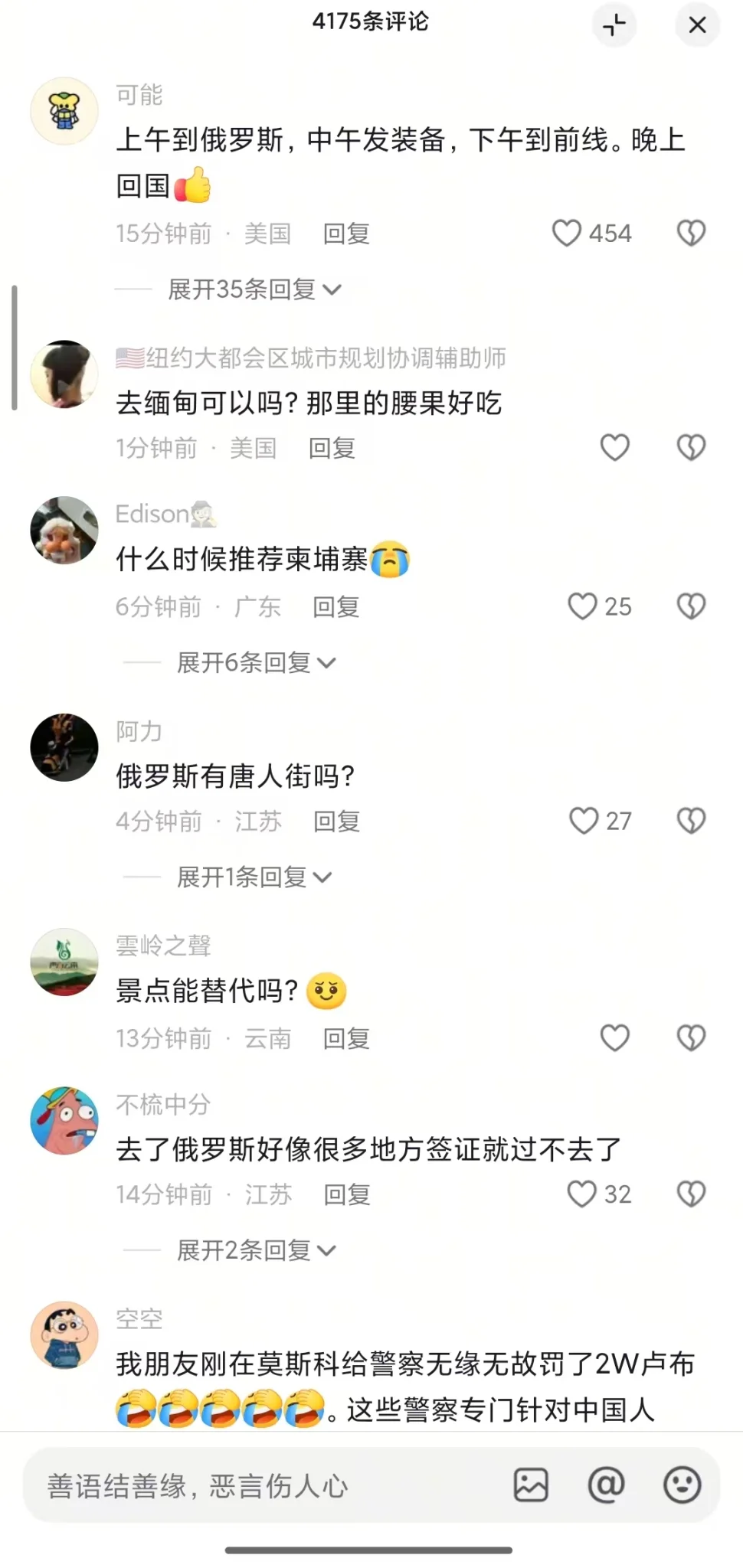743x1568 pixels.
Task: Dislike 雲岭之聲's comment
Action: 691,1038
